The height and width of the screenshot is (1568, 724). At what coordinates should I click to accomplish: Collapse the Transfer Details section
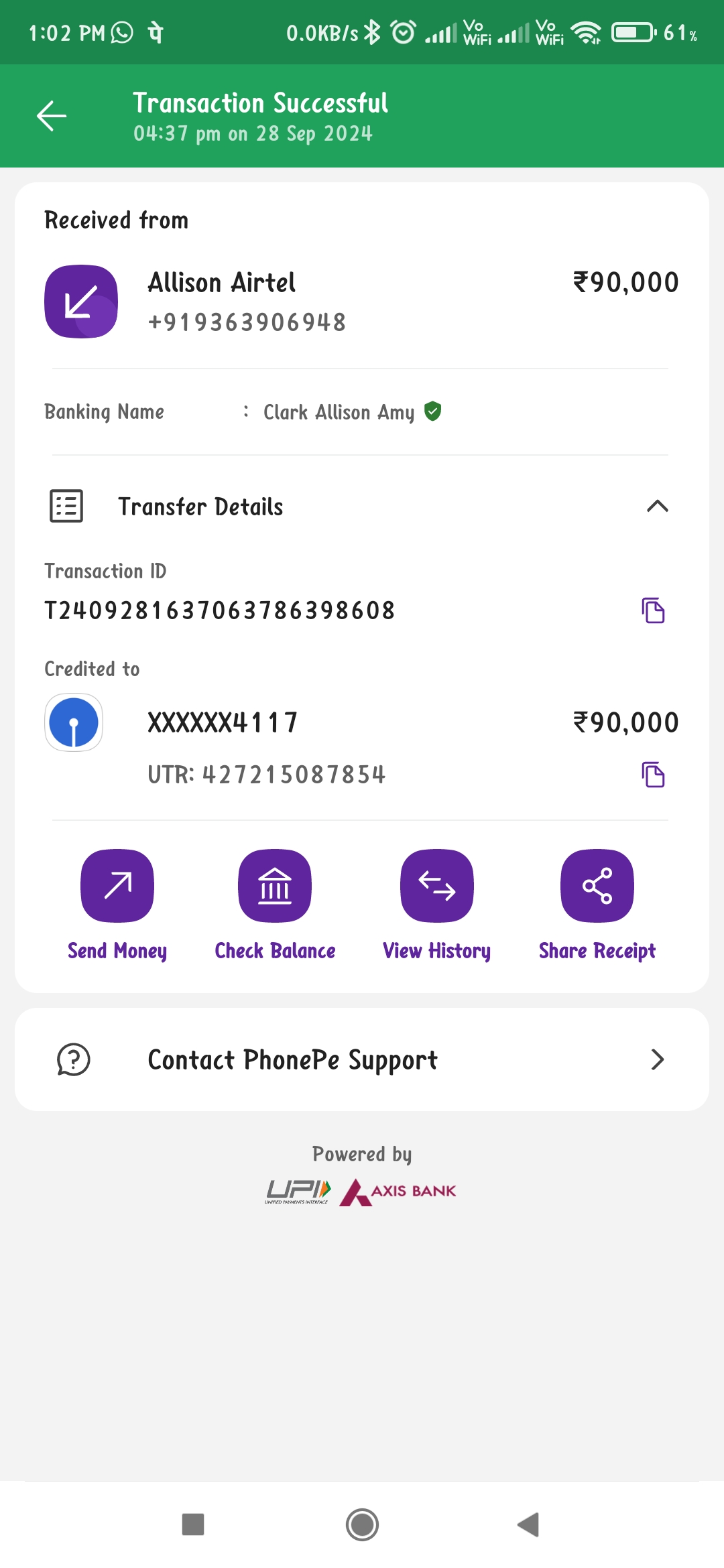(657, 506)
